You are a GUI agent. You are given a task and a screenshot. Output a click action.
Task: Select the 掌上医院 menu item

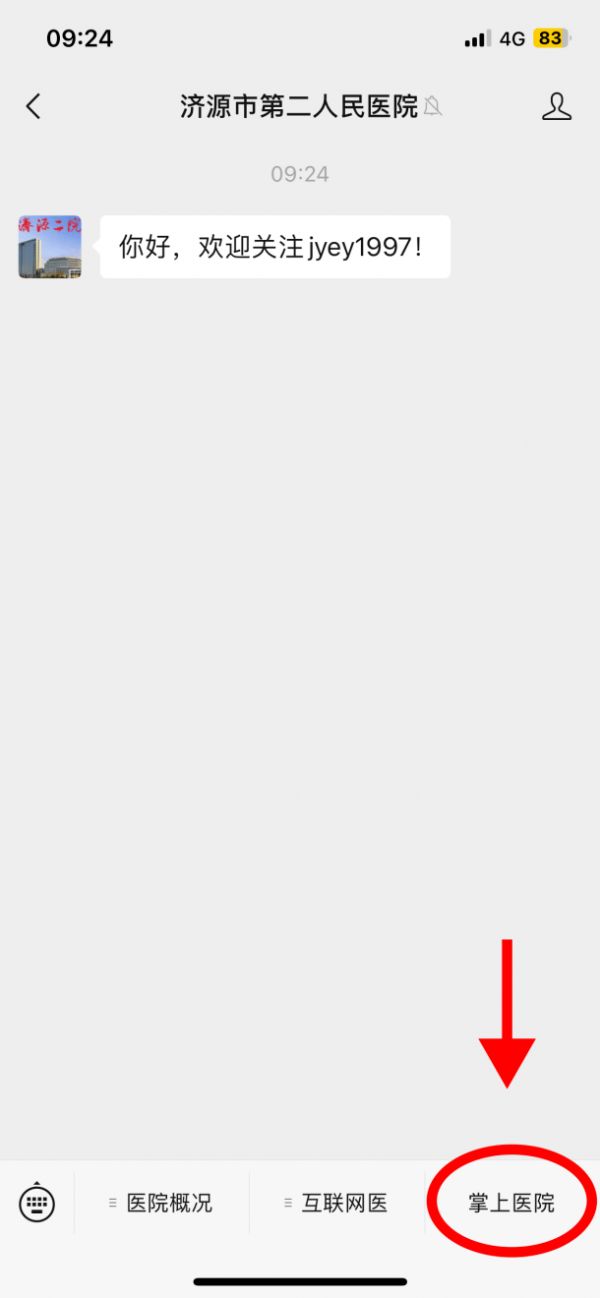(511, 1203)
